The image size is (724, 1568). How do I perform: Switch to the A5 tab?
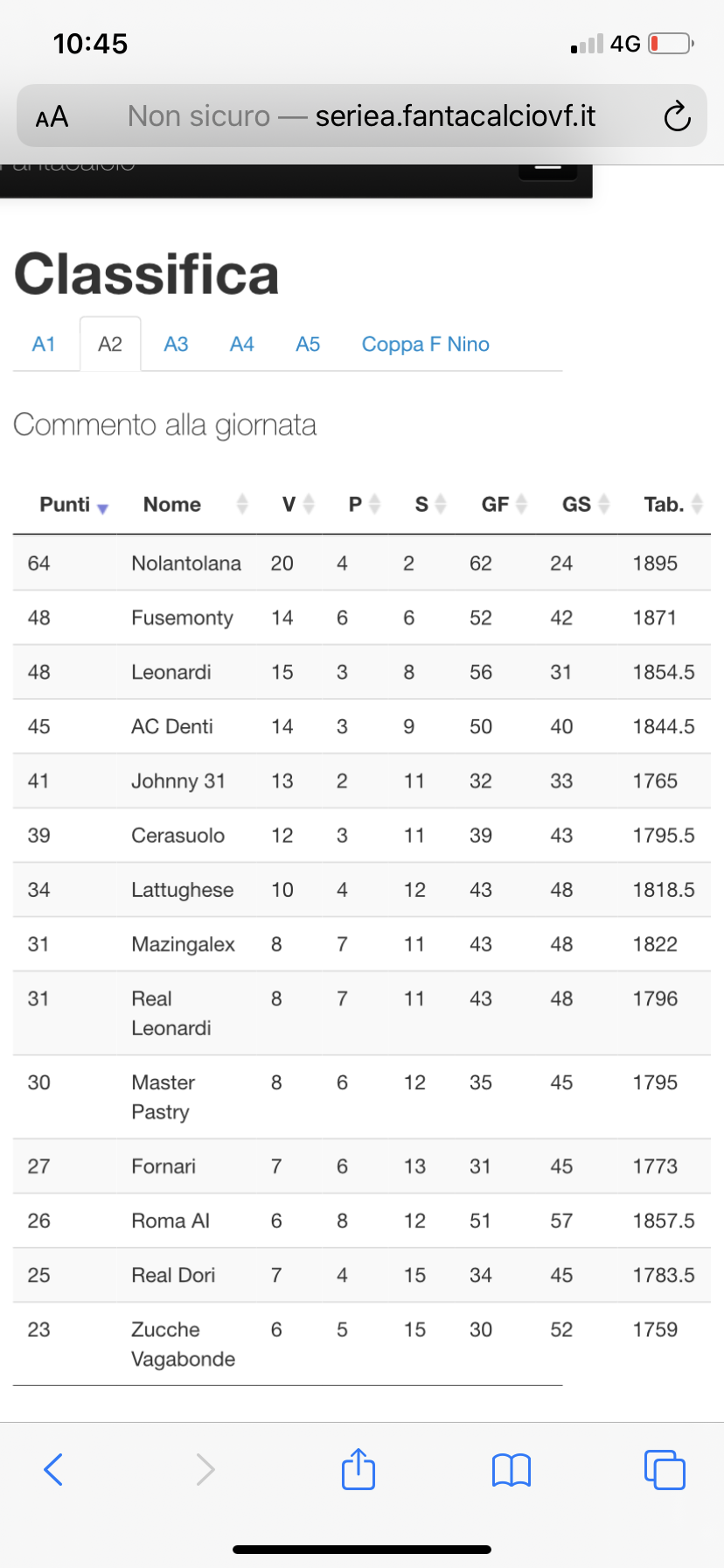tap(308, 344)
